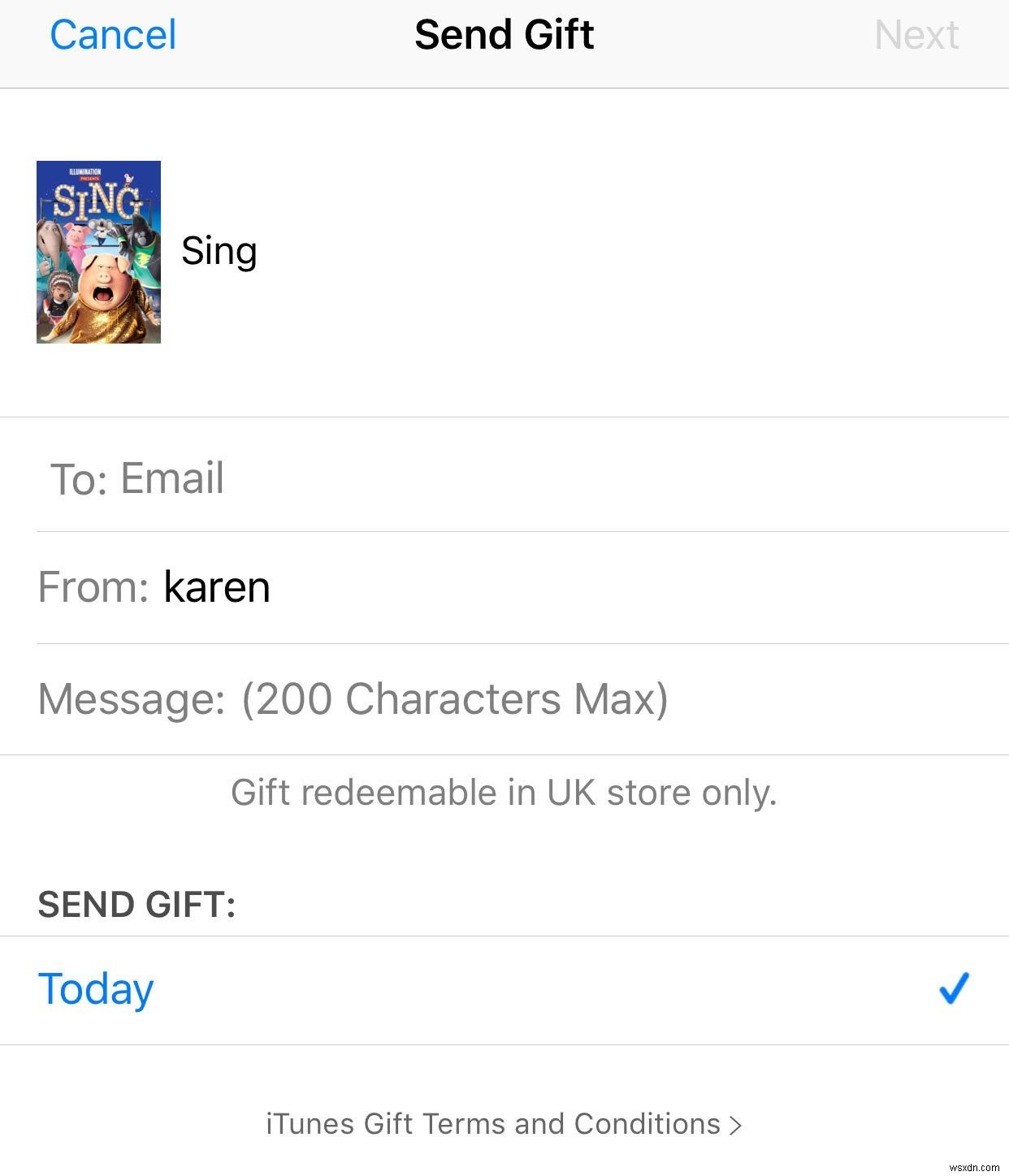Tap the Today blue text label

pyautogui.click(x=96, y=989)
